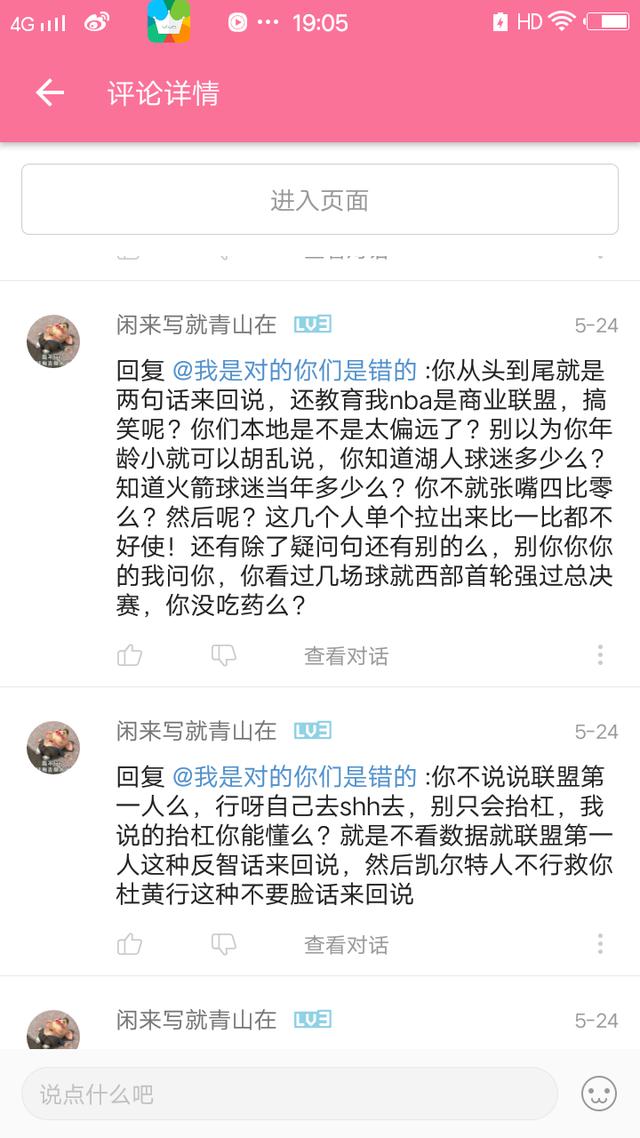This screenshot has height=1138, width=640.
Task: Open avatar of the 5-24 comment about nba商业联盟
Action: point(53,342)
